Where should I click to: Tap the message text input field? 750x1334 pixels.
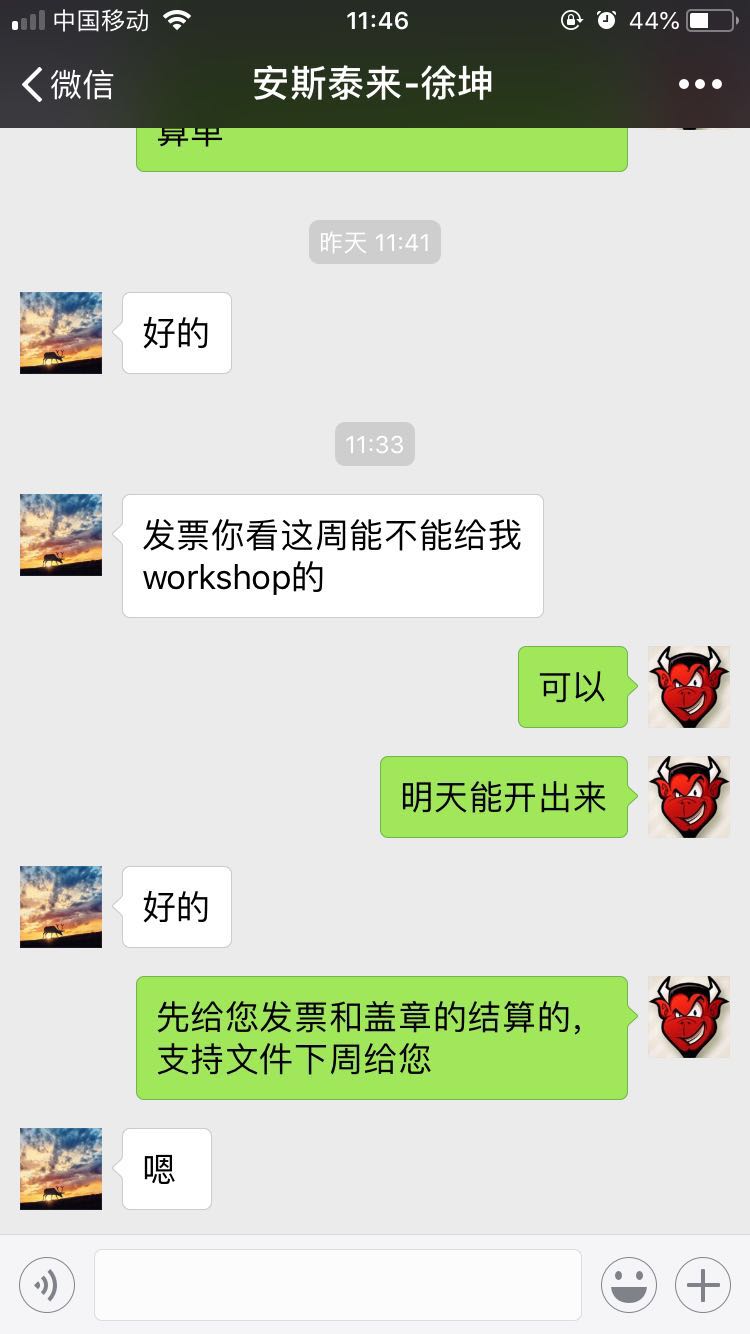click(x=338, y=1284)
